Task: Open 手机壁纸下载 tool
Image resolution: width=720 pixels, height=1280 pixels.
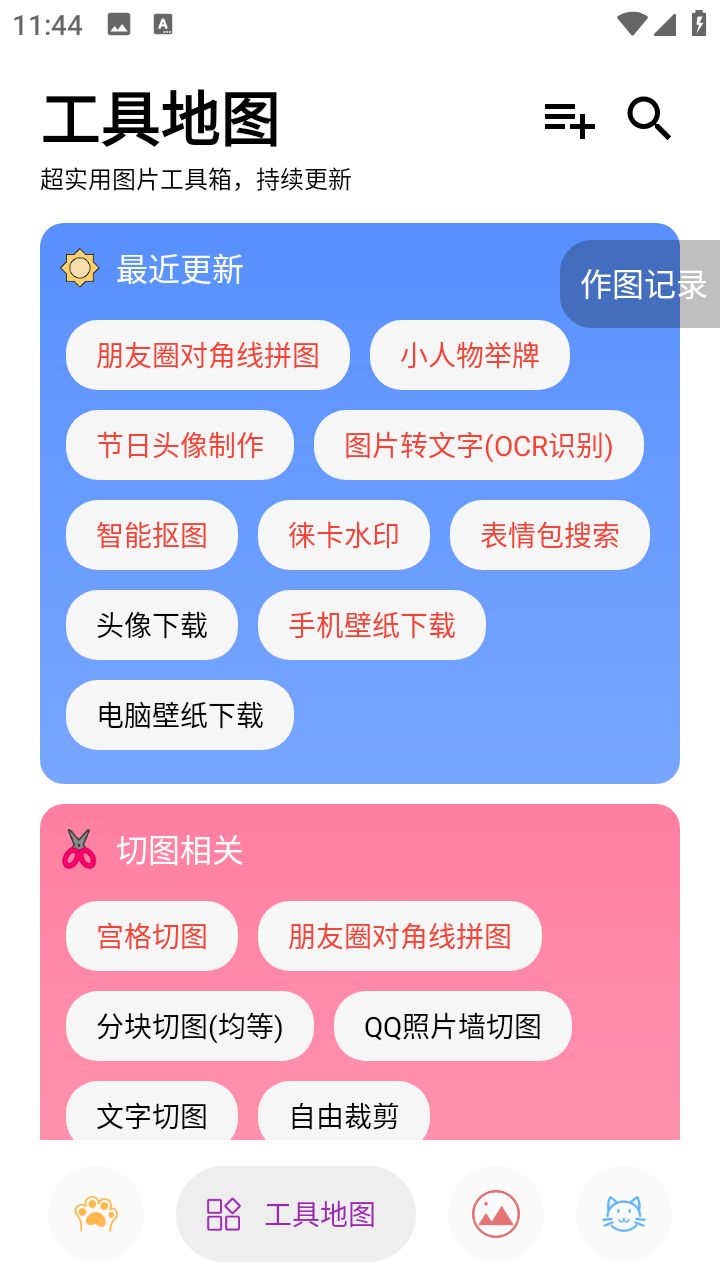Action: [371, 625]
